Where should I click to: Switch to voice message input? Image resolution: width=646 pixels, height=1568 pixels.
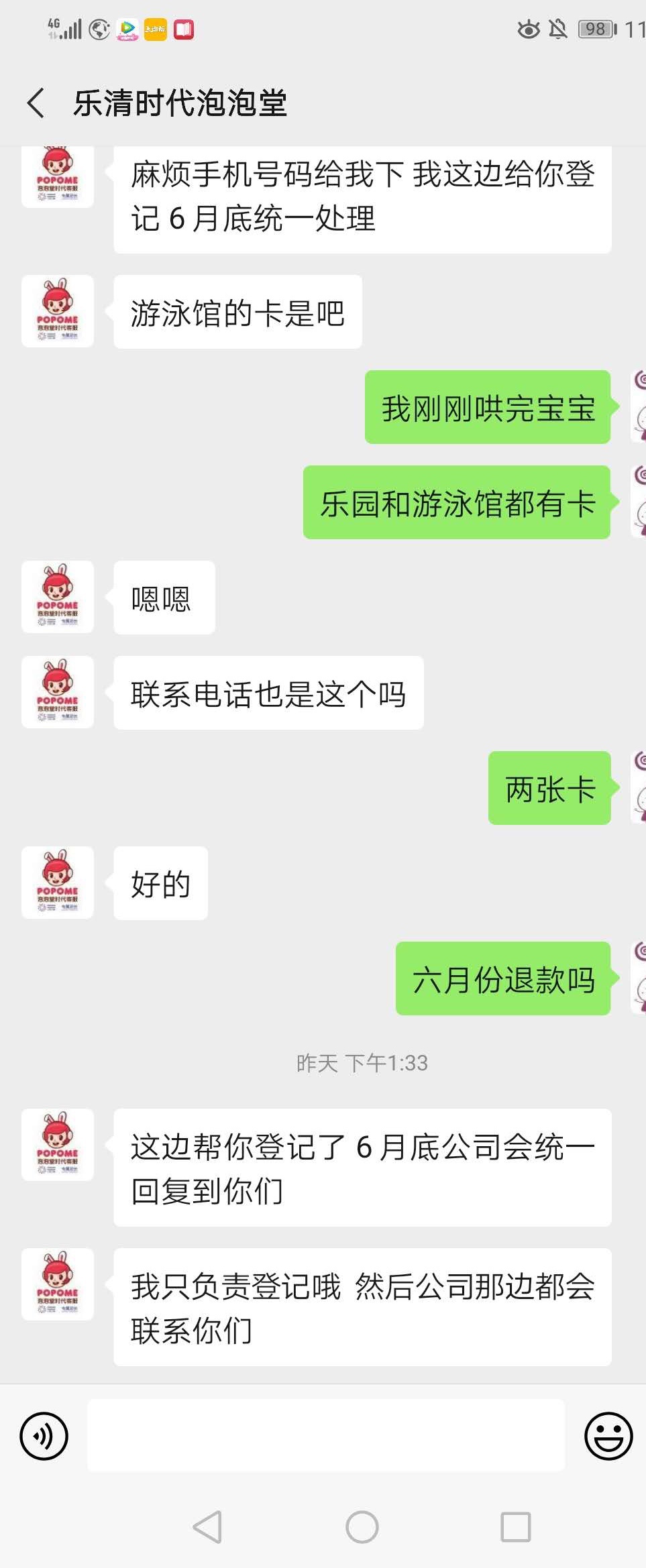44,1436
